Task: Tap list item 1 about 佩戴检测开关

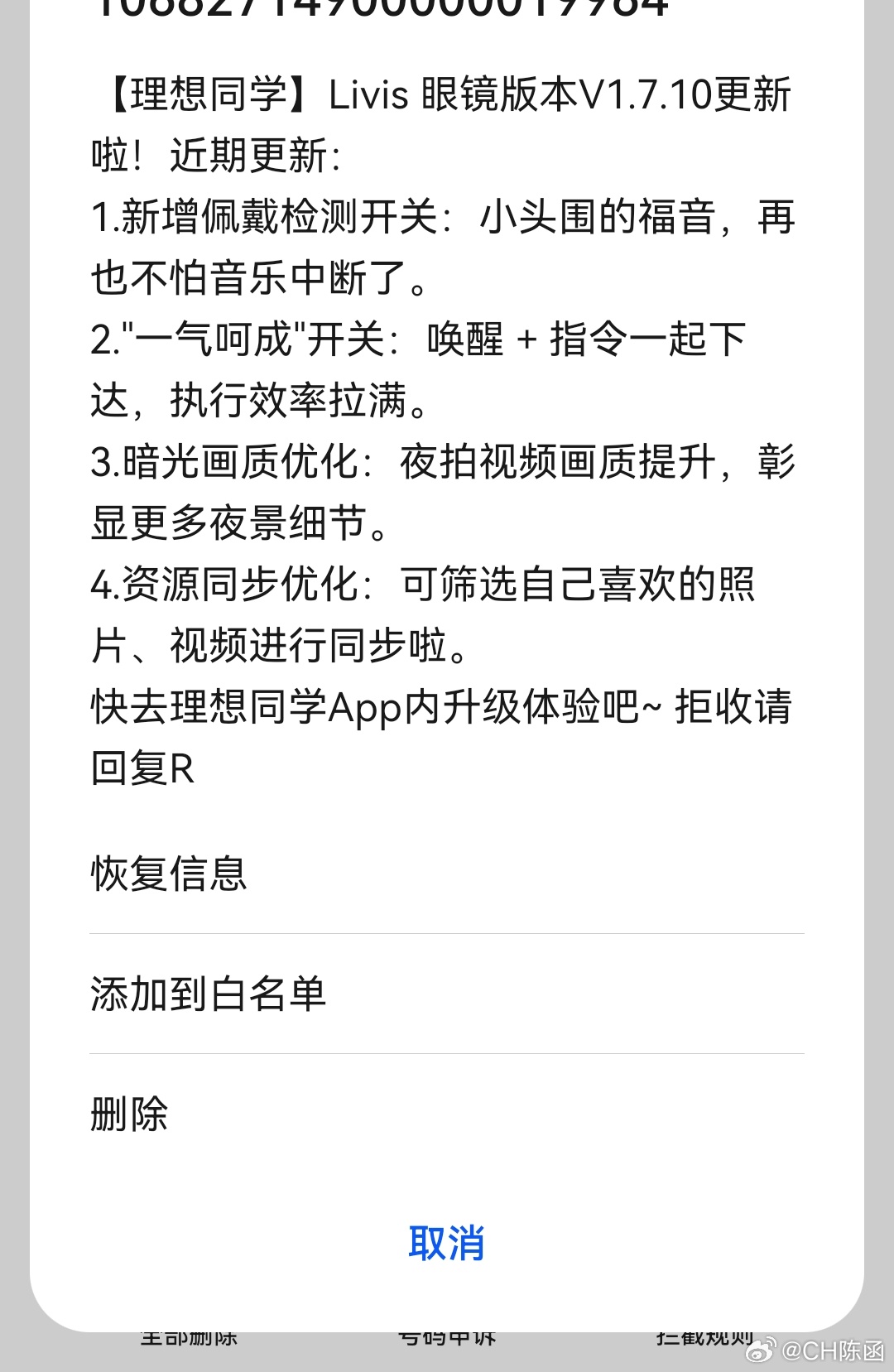Action: [x=447, y=248]
